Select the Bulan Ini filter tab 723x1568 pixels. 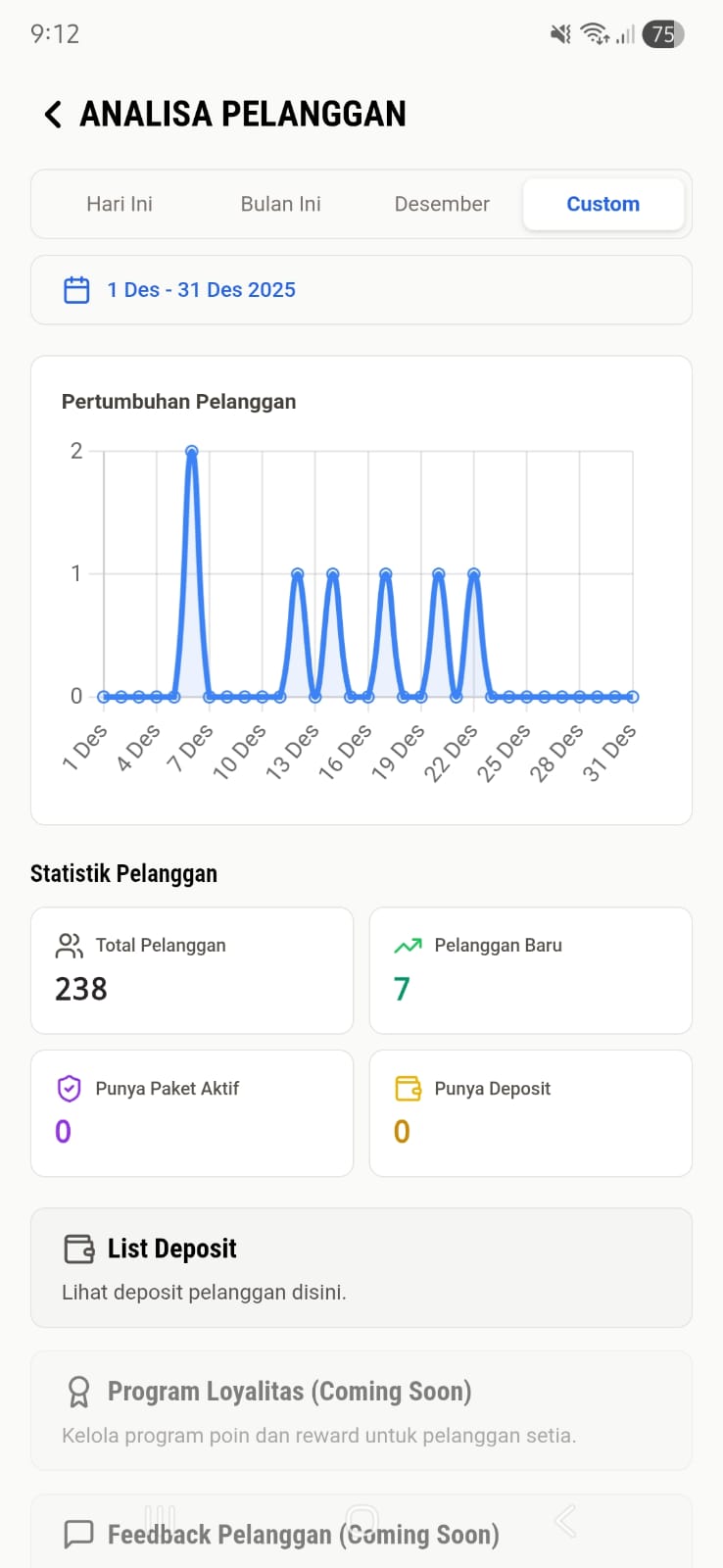[280, 204]
